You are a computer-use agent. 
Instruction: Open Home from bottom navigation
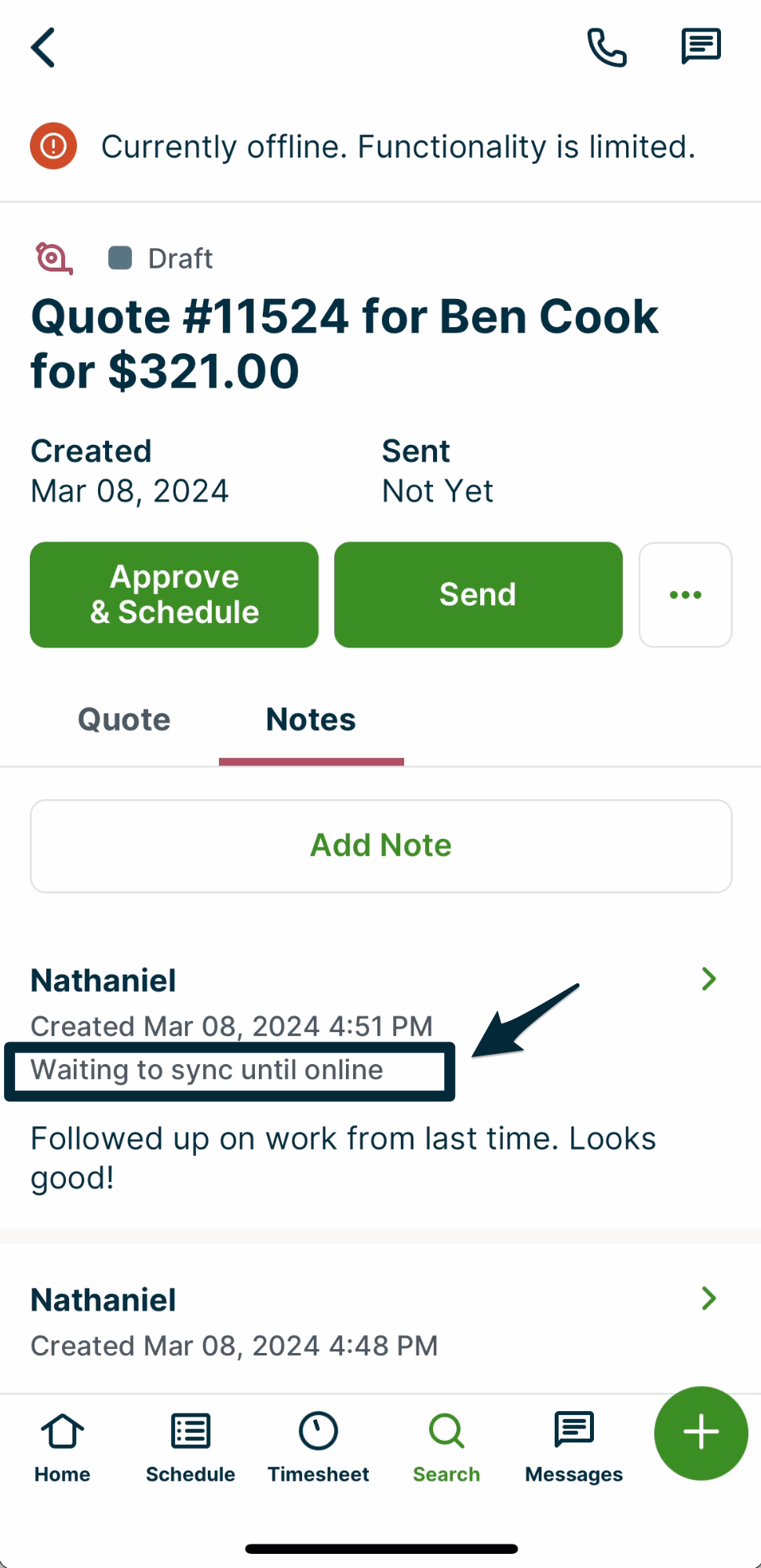pos(61,1446)
